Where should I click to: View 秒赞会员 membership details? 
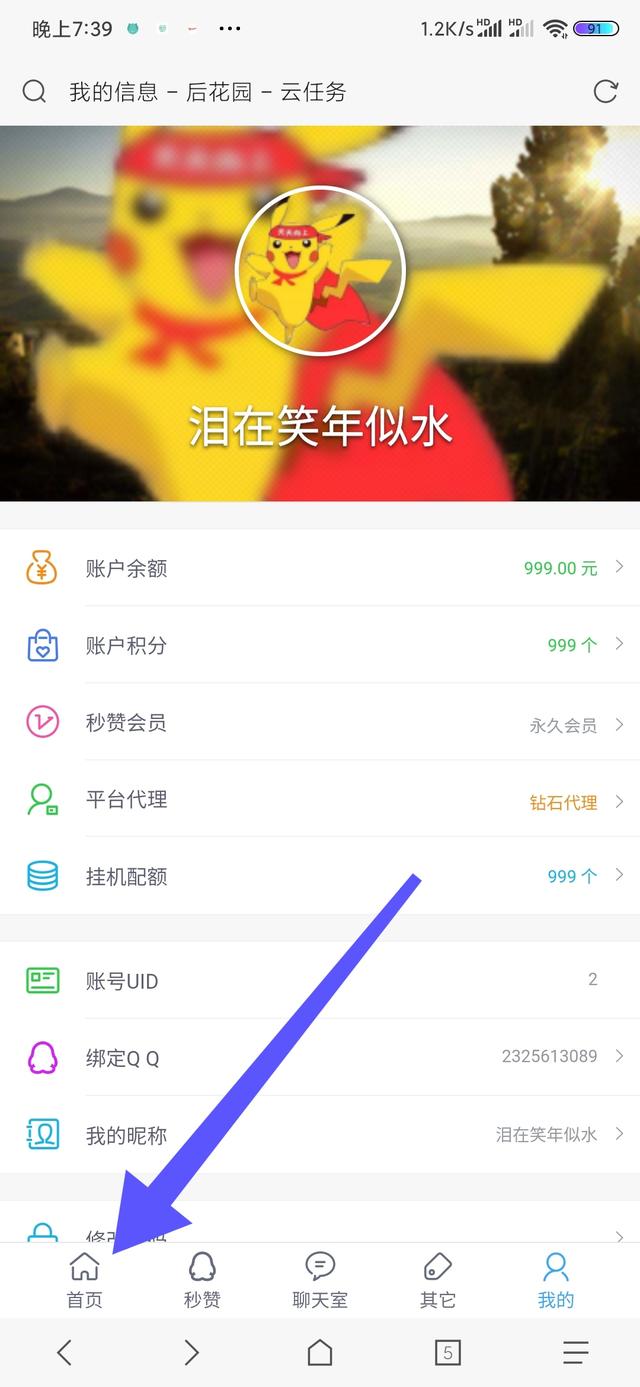[x=320, y=723]
